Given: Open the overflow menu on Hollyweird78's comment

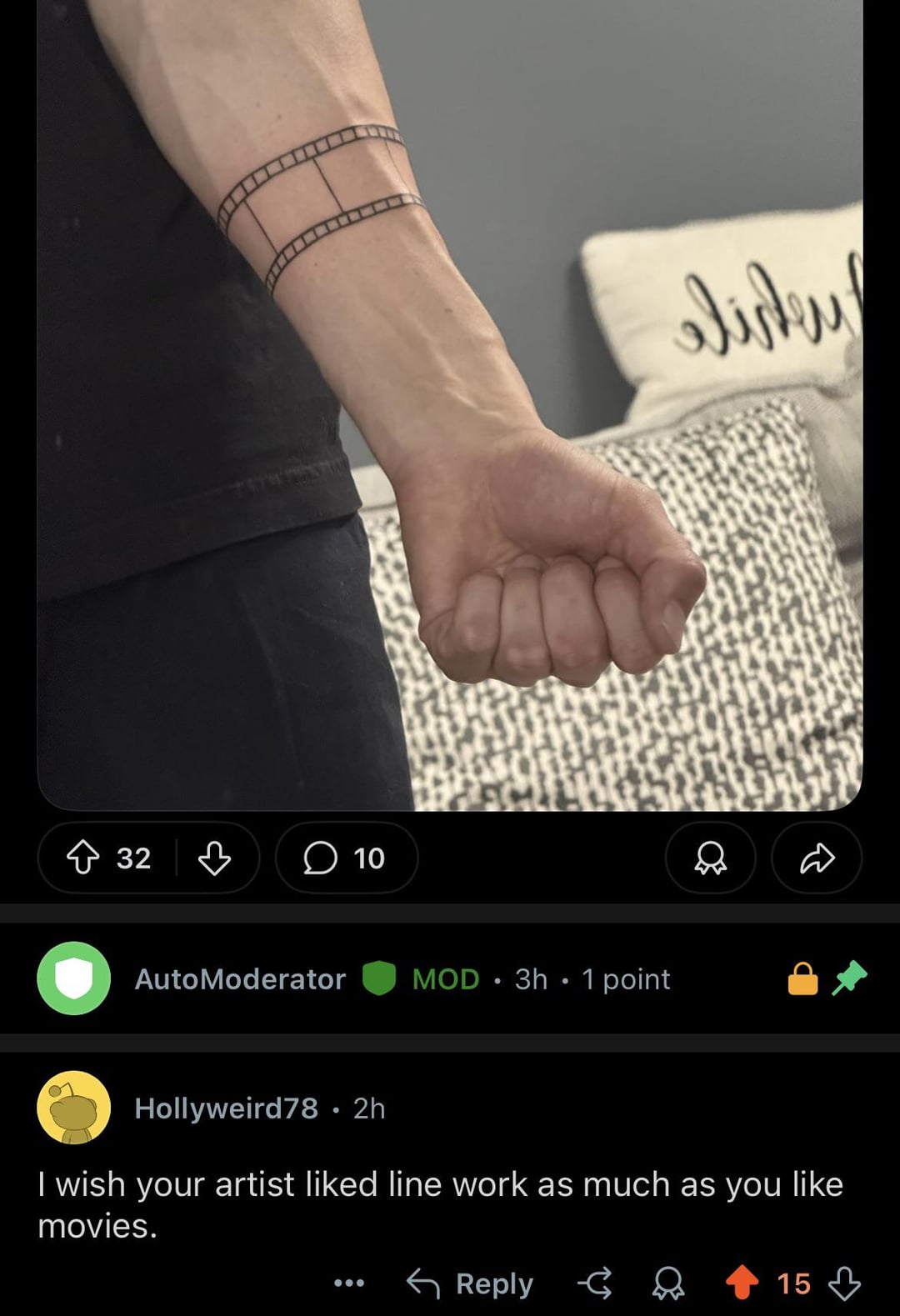Looking at the screenshot, I should click(349, 1283).
